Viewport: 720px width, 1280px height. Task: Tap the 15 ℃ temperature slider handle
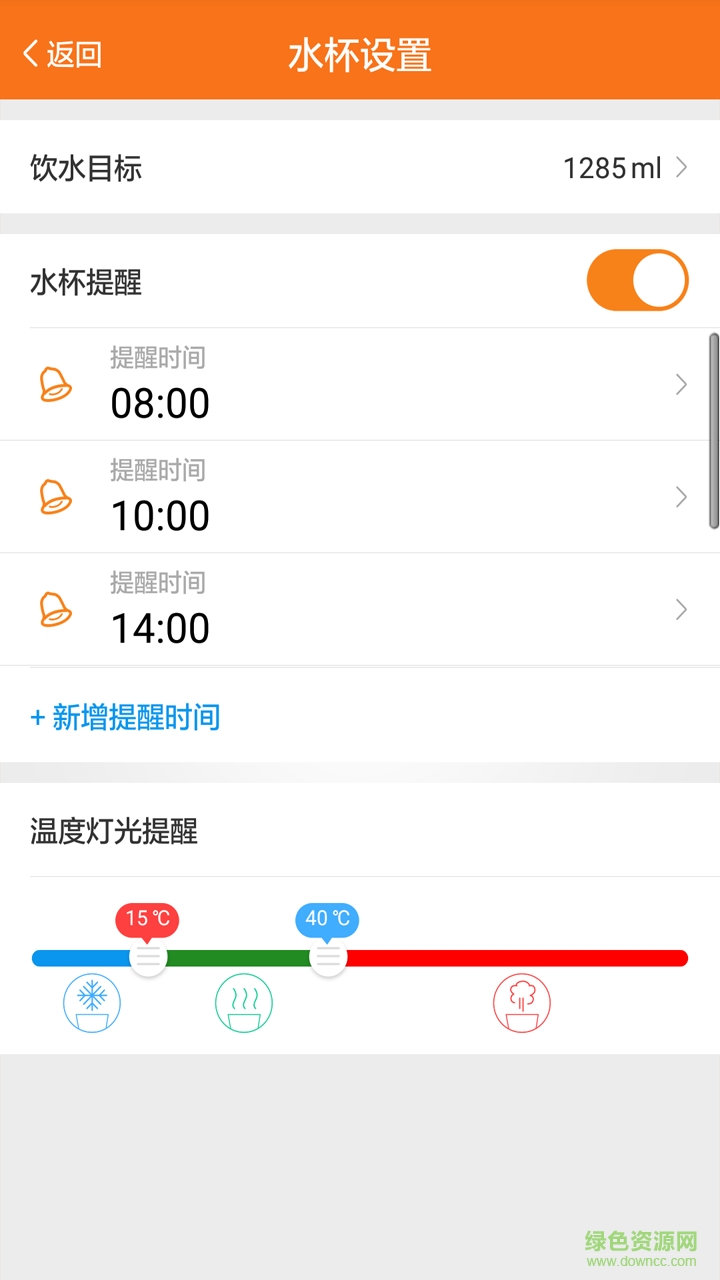[x=148, y=957]
